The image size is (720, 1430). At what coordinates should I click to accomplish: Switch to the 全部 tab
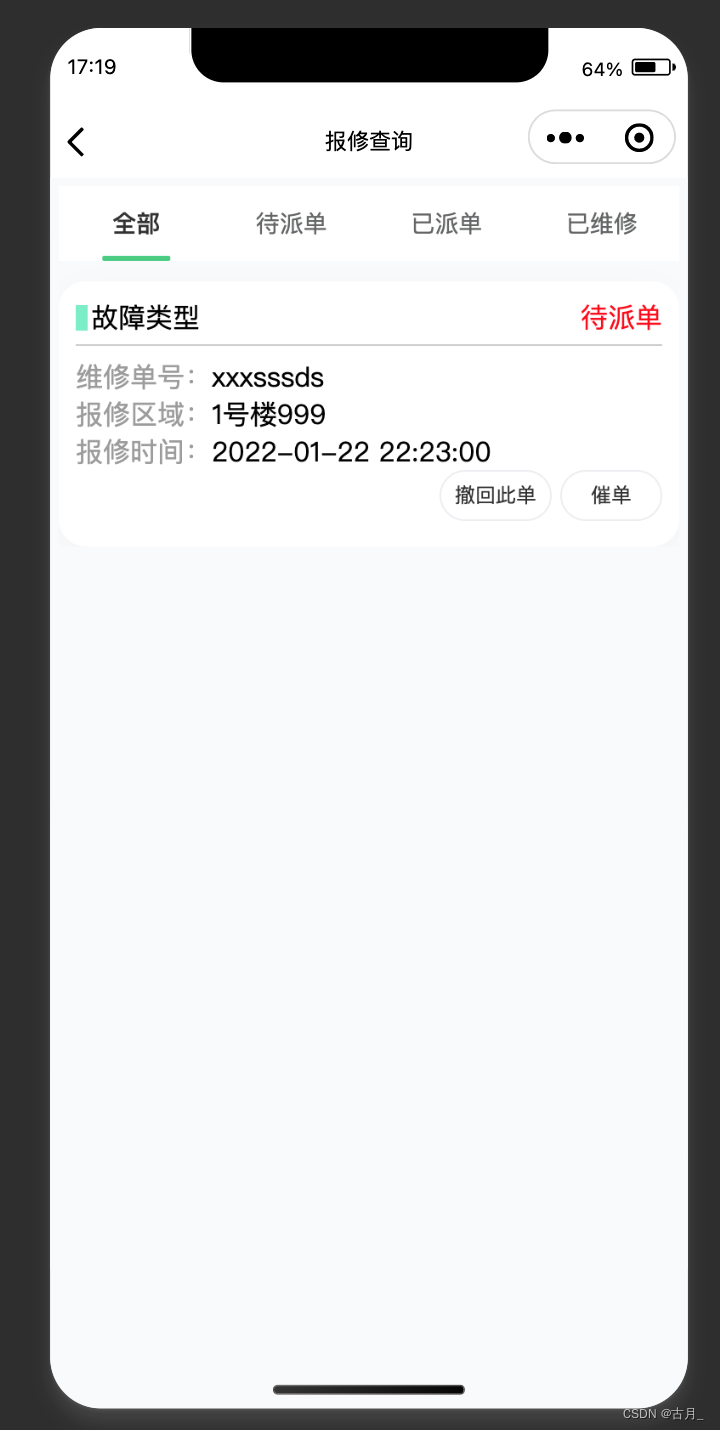click(136, 223)
